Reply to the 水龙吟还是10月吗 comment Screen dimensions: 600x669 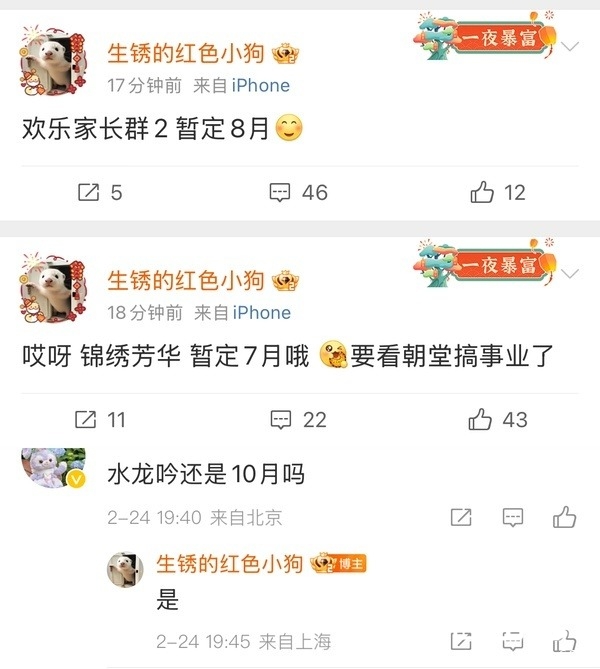(x=512, y=517)
